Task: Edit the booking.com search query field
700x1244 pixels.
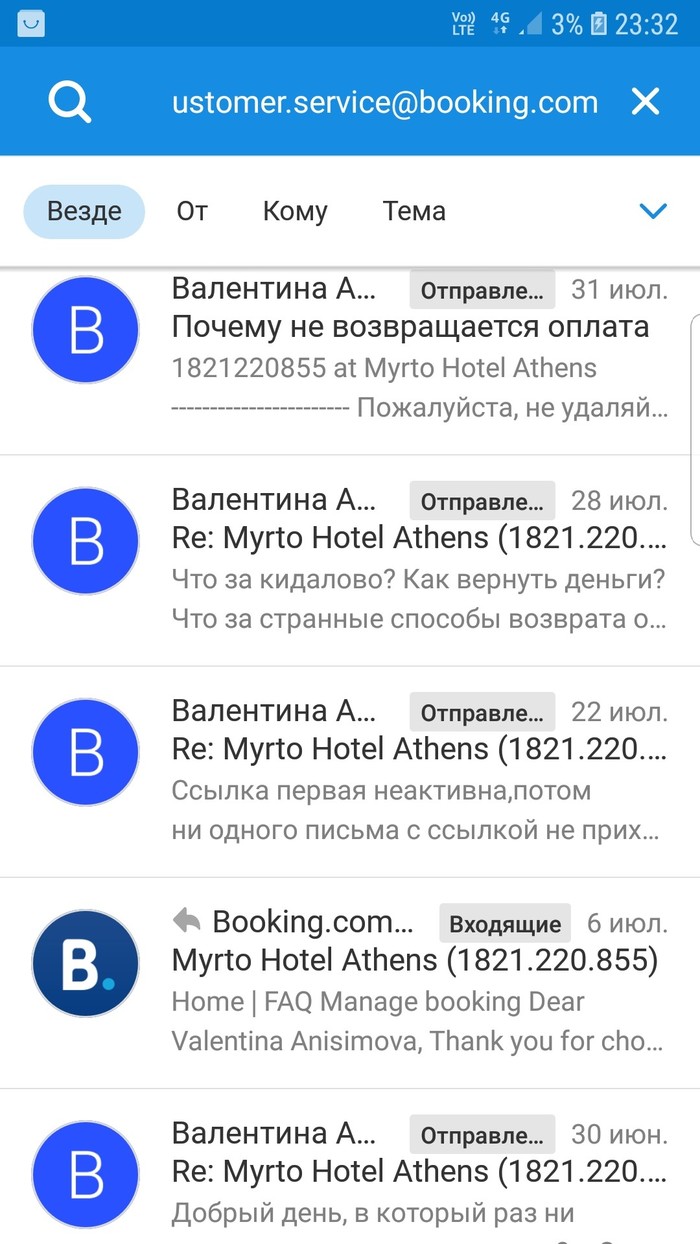Action: click(x=385, y=102)
